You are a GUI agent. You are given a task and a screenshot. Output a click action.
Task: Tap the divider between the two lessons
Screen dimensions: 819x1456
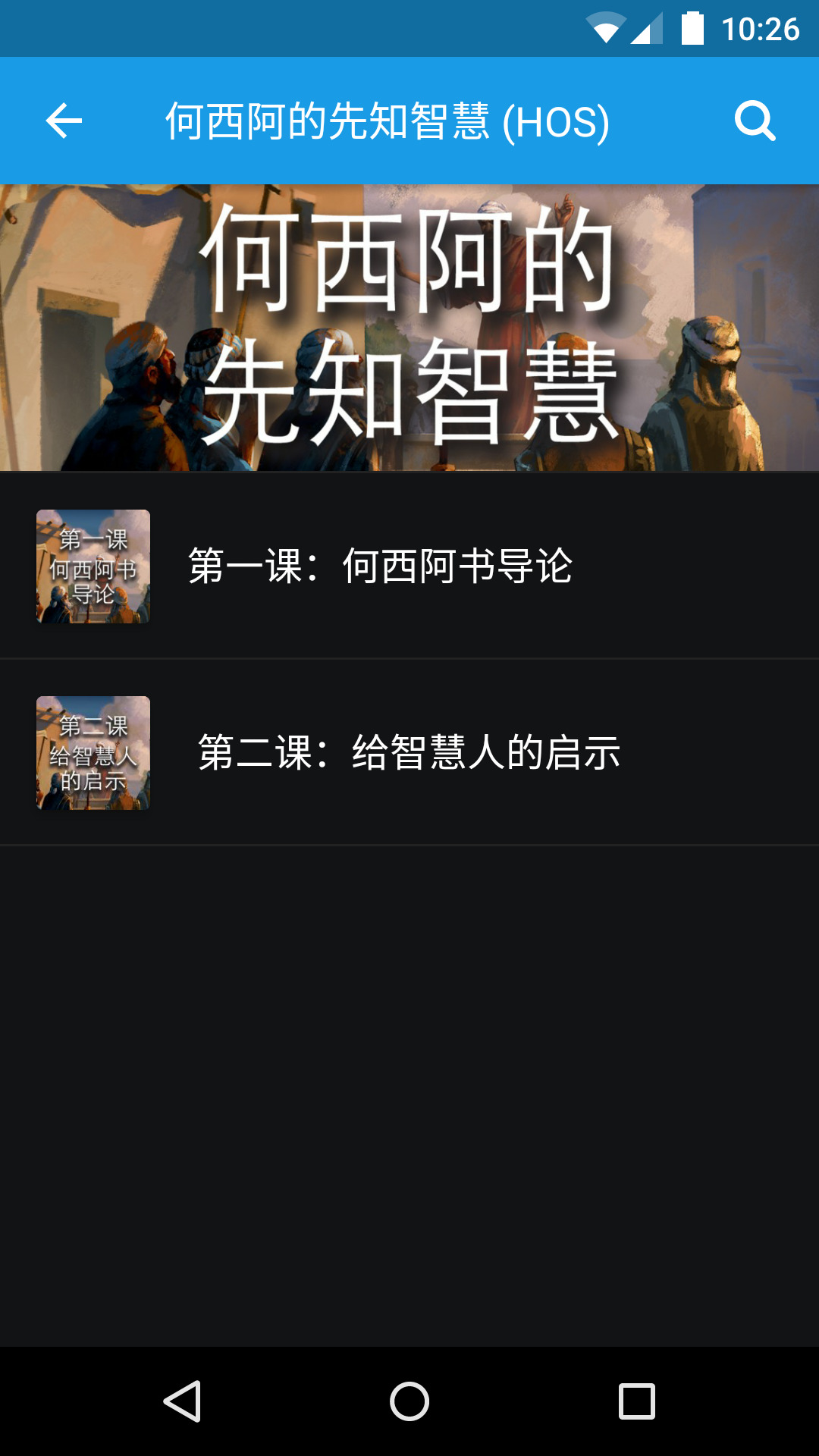click(409, 659)
